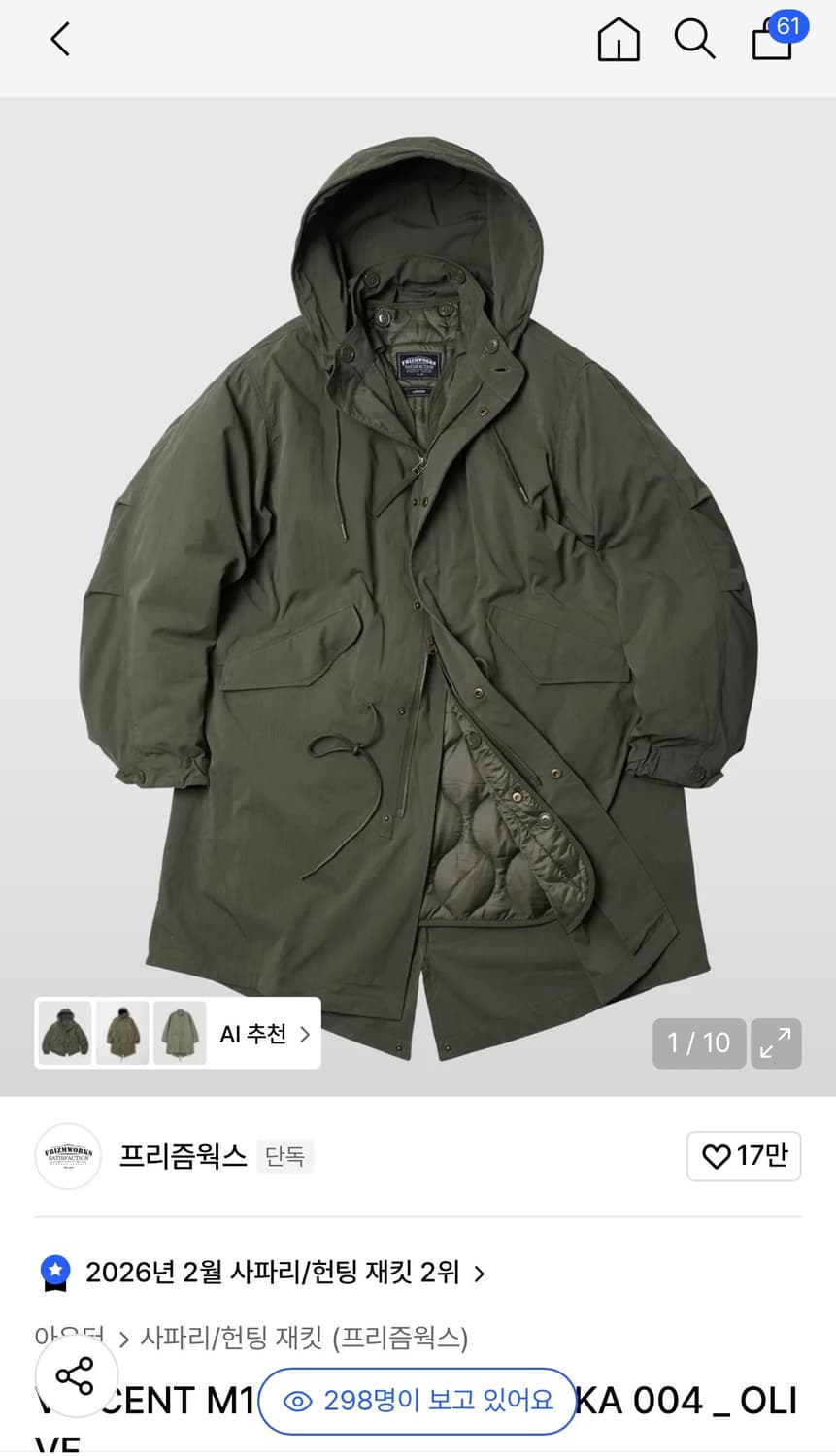Open the 프리즘웍스 brand name link
The image size is (836, 1456).
coord(182,1156)
